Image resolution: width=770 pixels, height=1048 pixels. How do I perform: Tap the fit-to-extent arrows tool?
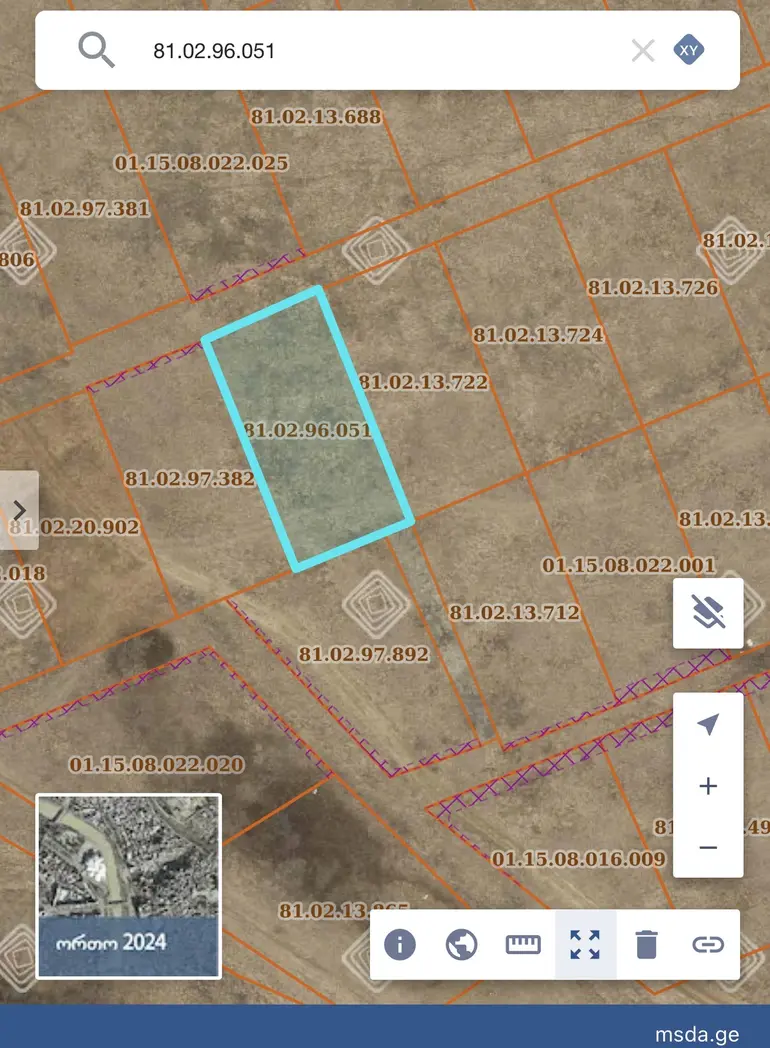pos(585,945)
